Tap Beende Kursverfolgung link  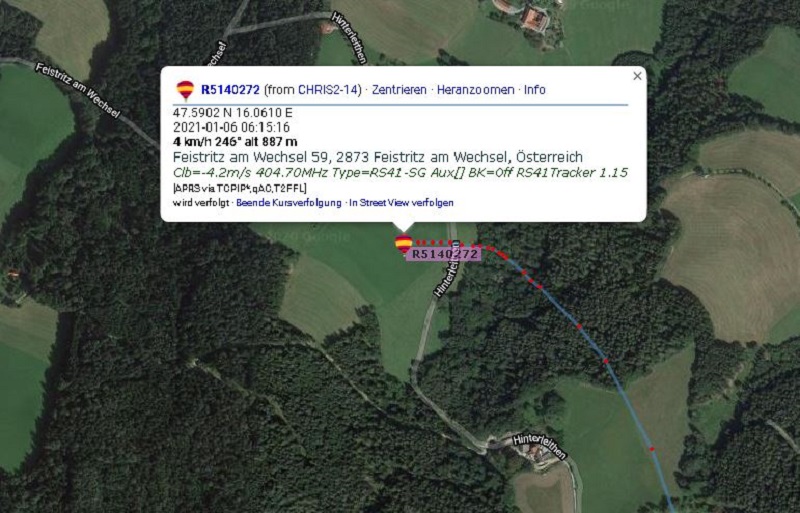point(289,203)
